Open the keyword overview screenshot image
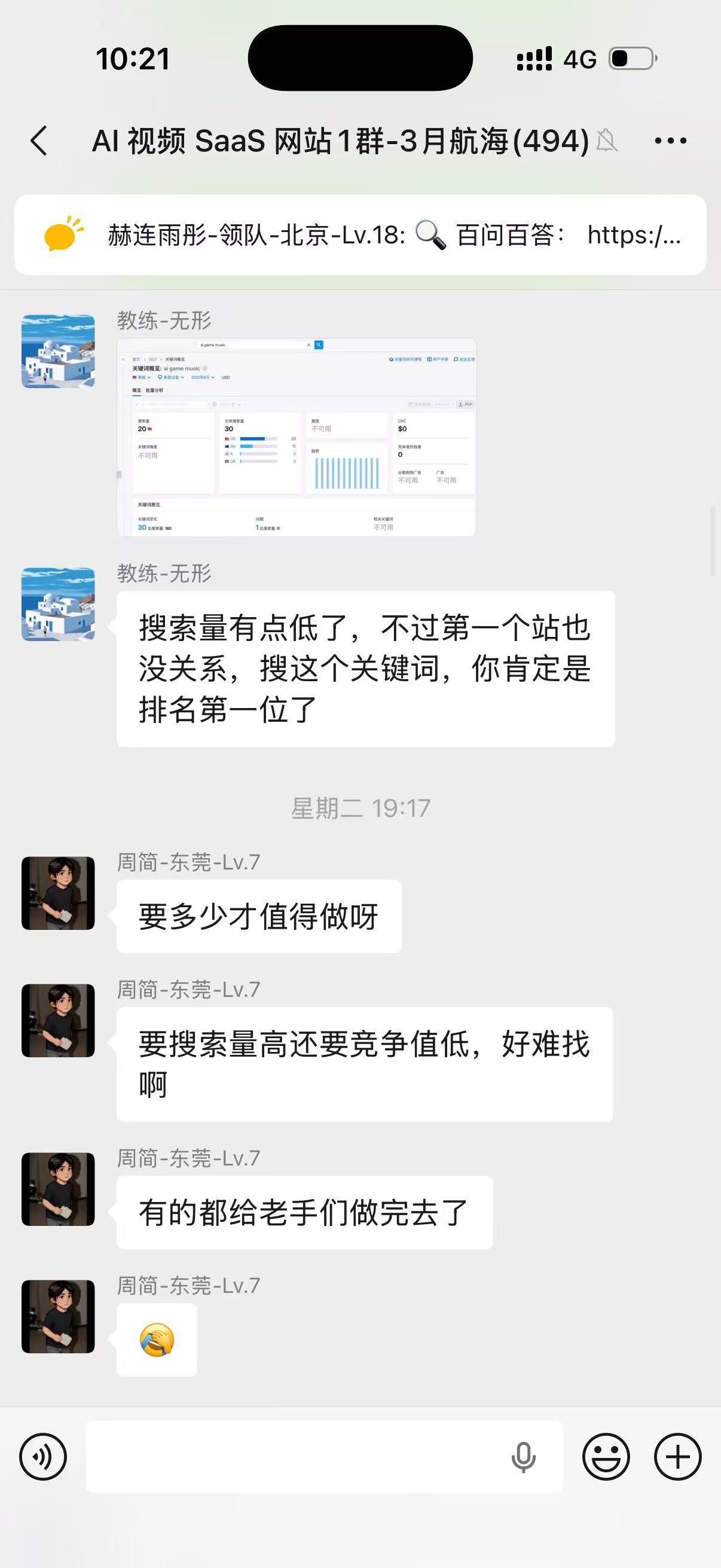 297,437
